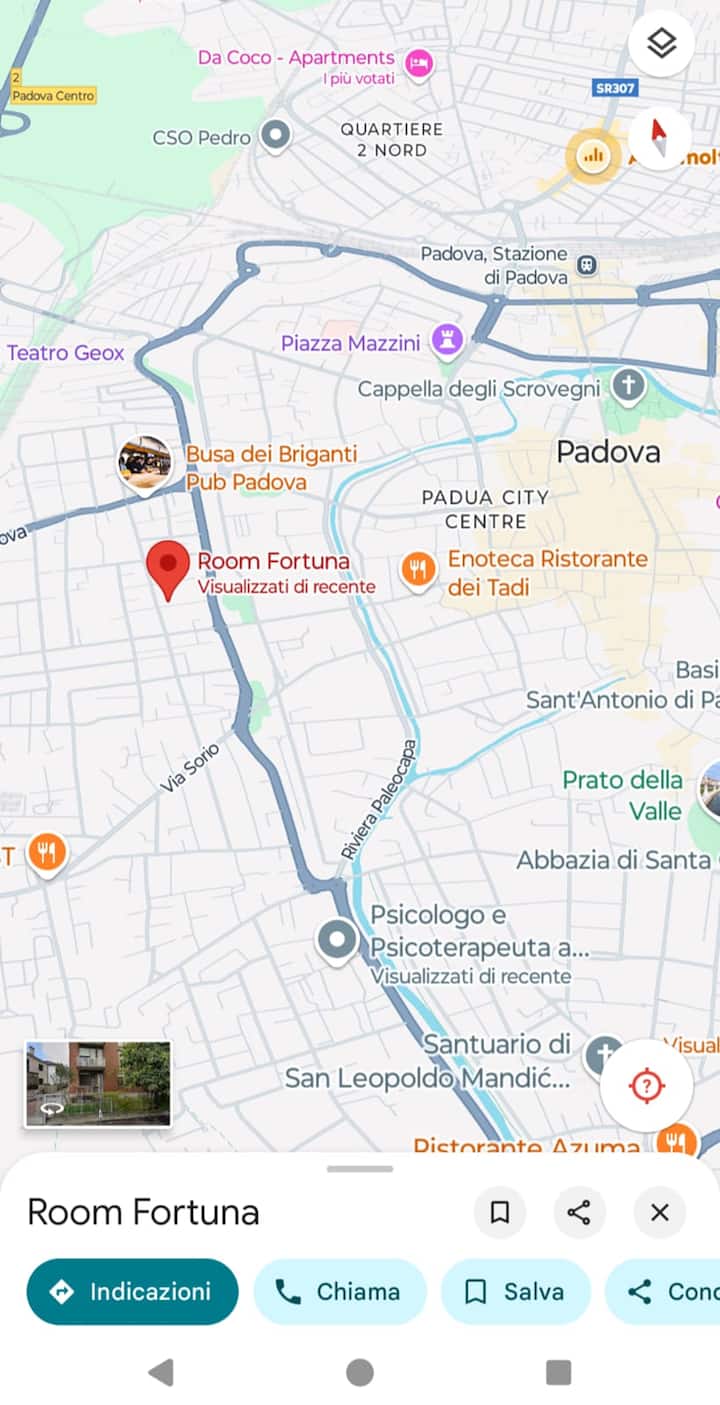Share Room Fortuna from the header icon
The width and height of the screenshot is (720, 1405).
[579, 1213]
